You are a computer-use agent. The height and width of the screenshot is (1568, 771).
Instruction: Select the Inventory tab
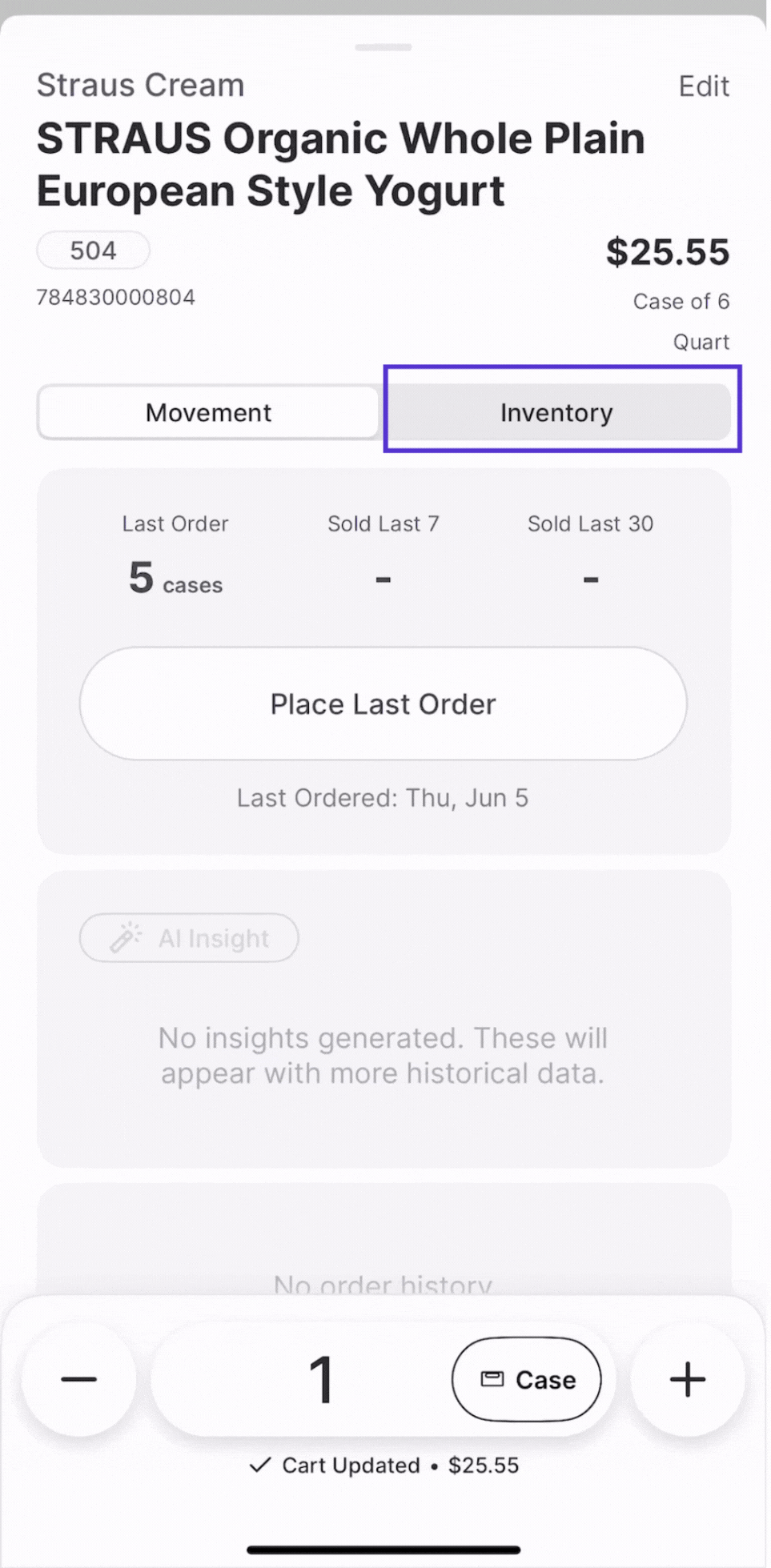(556, 411)
